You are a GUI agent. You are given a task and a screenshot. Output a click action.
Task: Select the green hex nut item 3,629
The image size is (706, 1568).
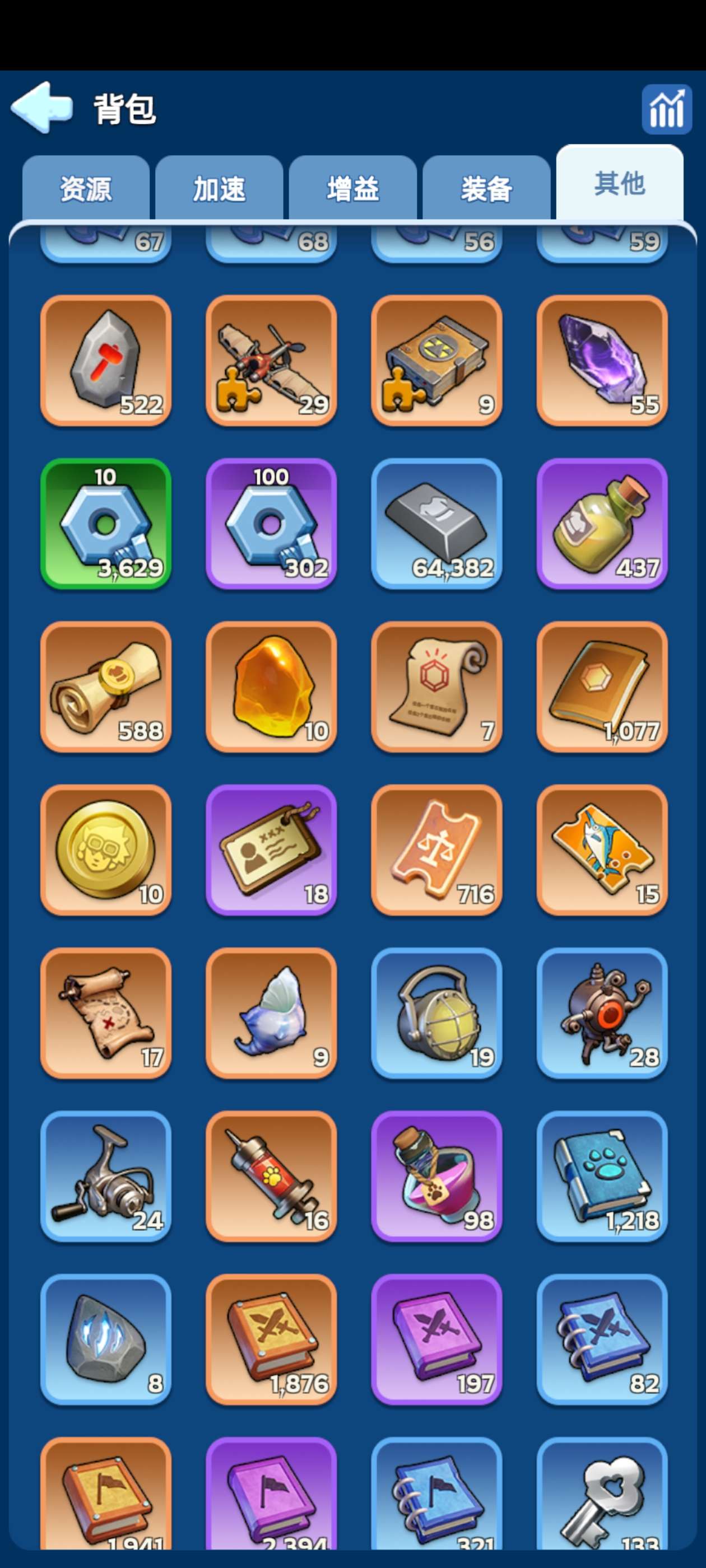pos(106,524)
